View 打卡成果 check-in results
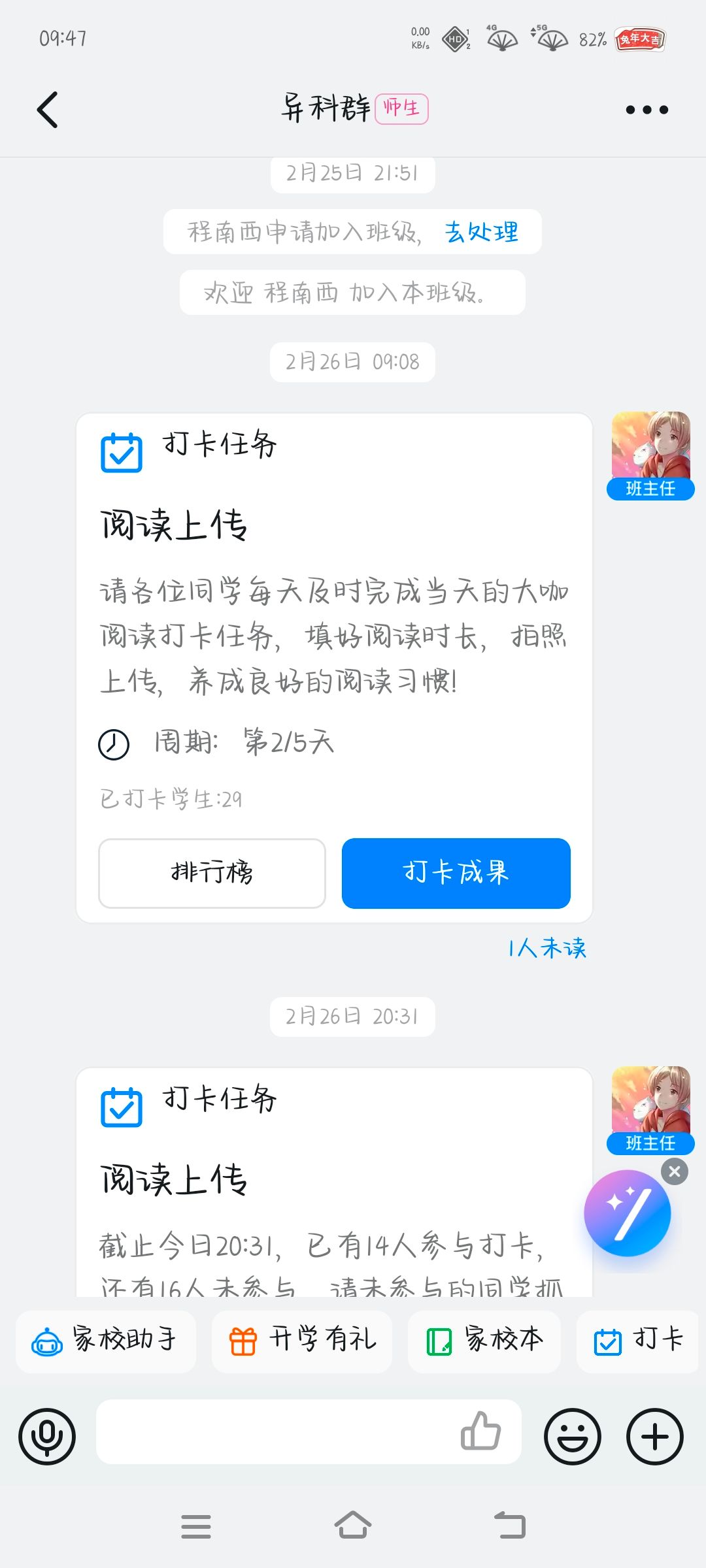 (x=456, y=873)
